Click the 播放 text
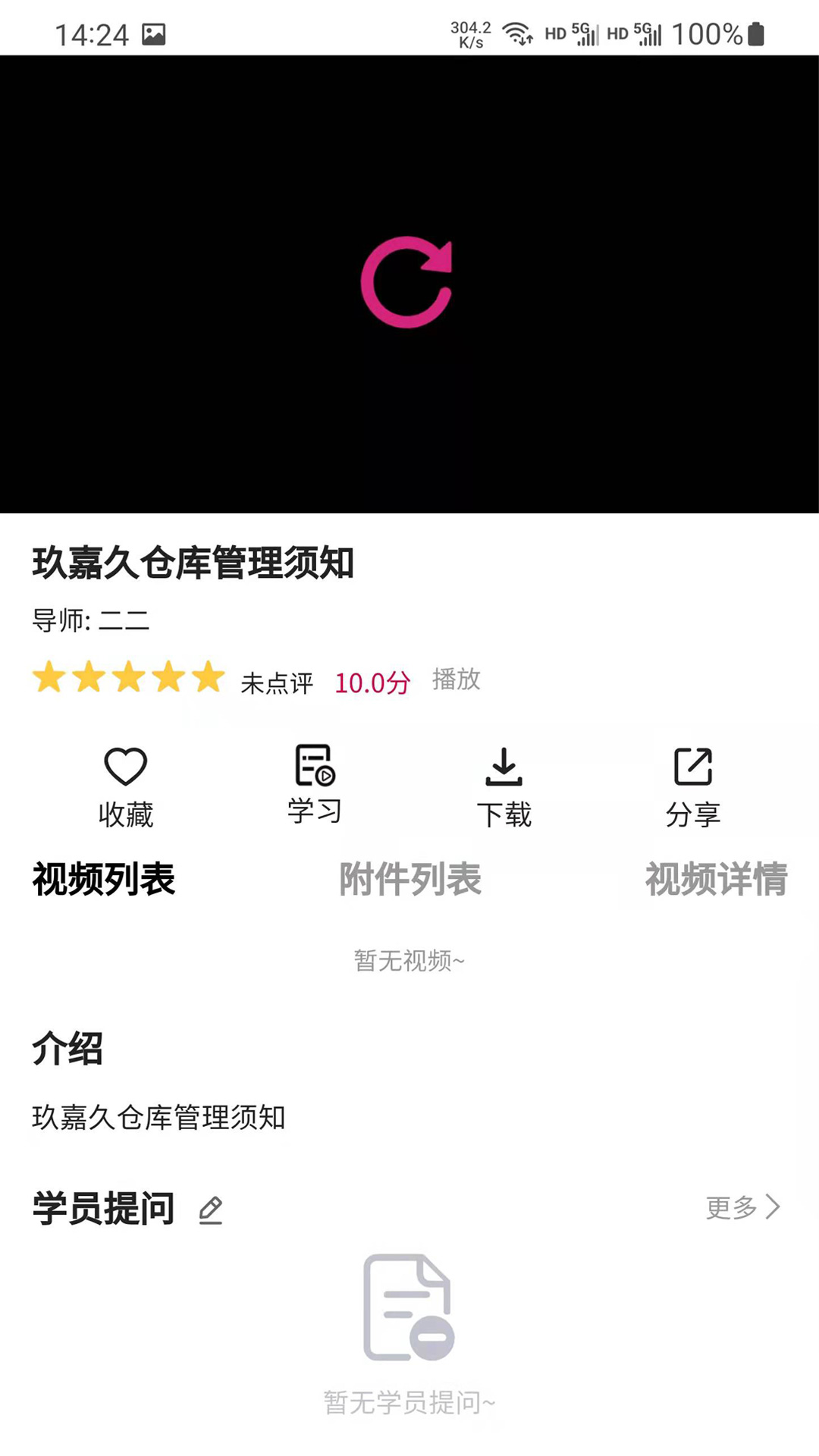The height and width of the screenshot is (1456, 819). [457, 680]
